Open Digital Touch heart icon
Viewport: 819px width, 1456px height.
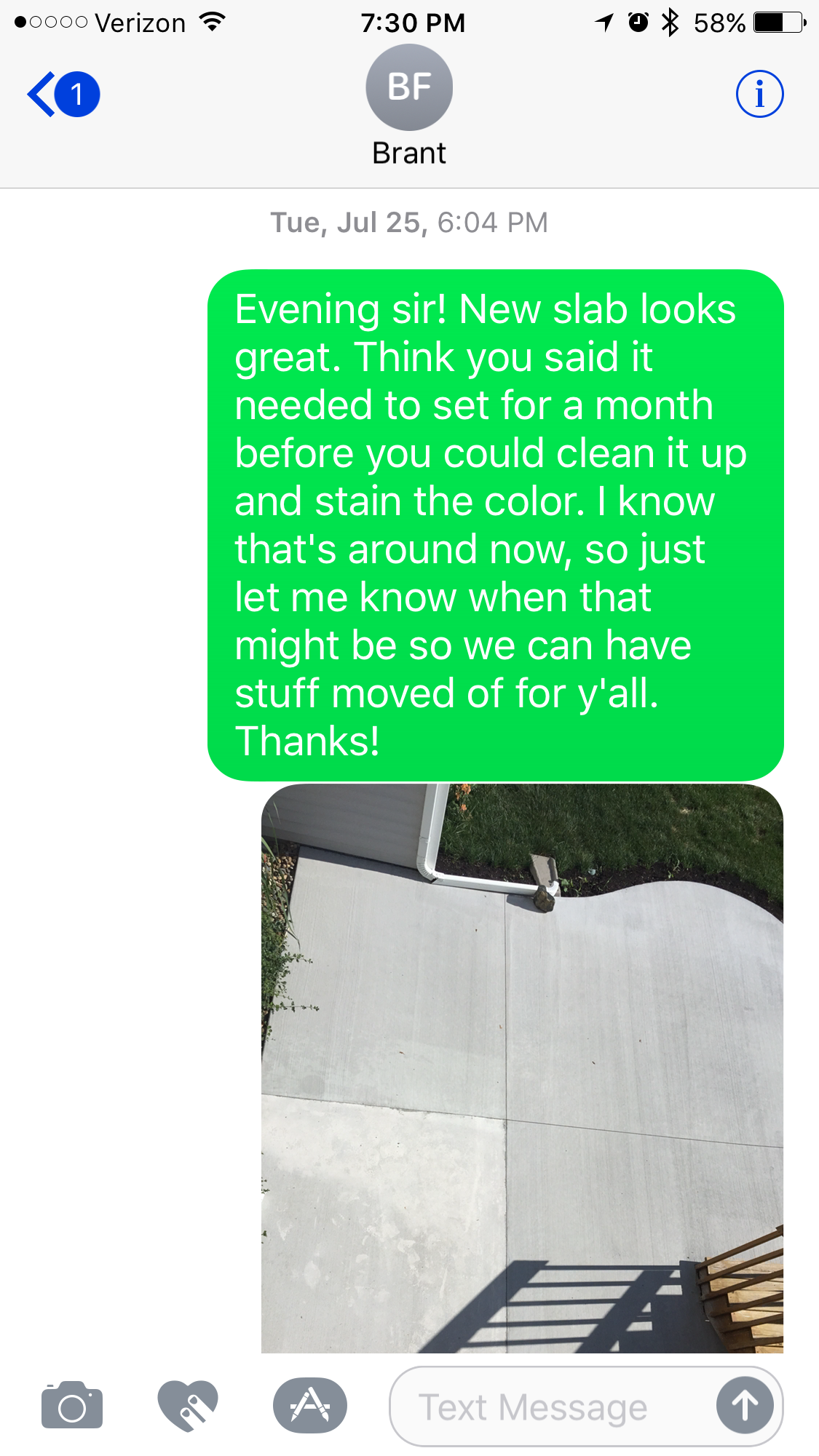click(x=188, y=1406)
